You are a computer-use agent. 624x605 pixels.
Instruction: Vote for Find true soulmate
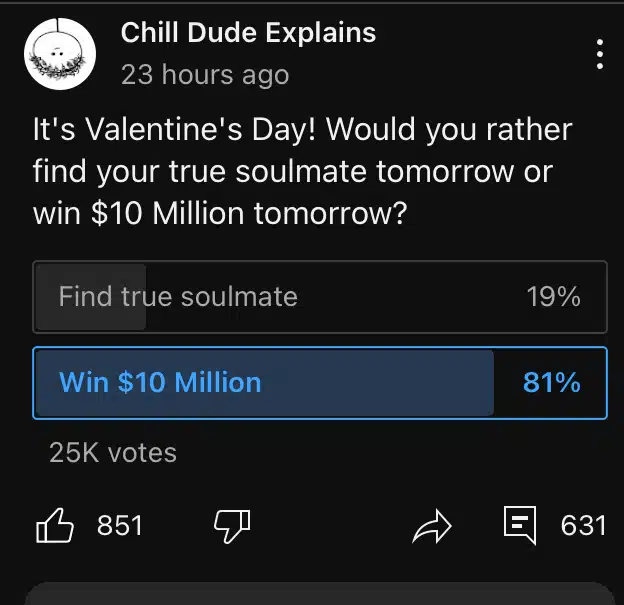point(319,297)
